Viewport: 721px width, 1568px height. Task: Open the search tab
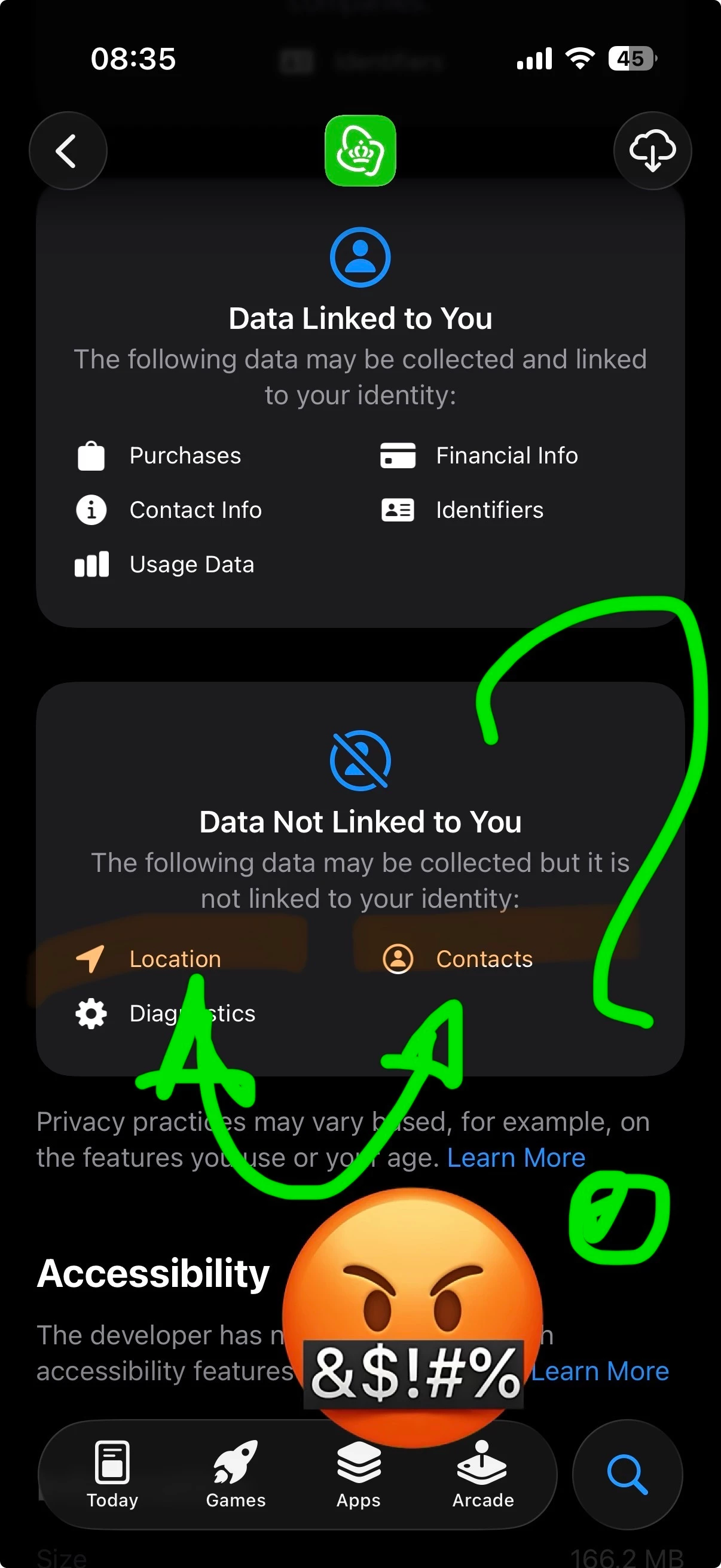tap(627, 1474)
